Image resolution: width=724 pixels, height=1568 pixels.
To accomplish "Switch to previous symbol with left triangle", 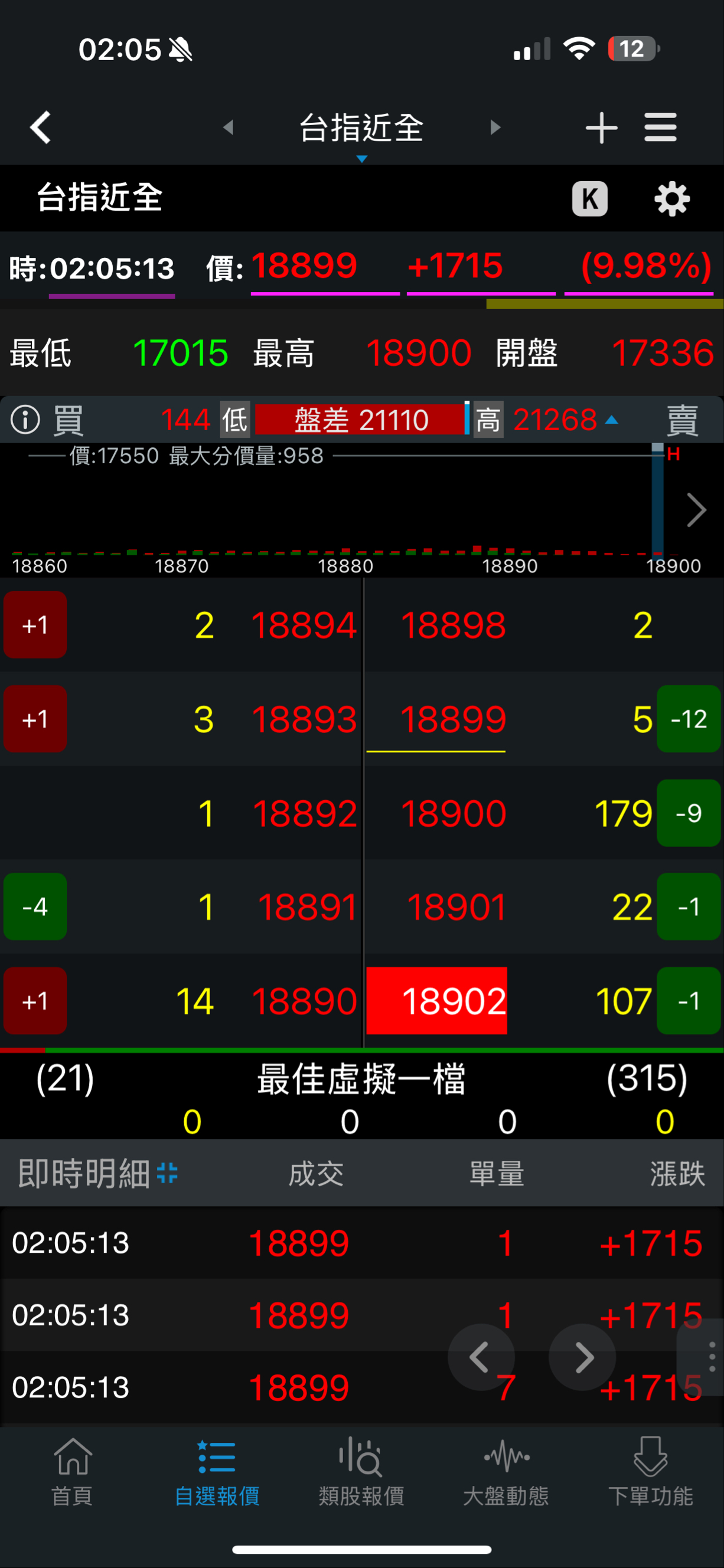I will (x=229, y=128).
